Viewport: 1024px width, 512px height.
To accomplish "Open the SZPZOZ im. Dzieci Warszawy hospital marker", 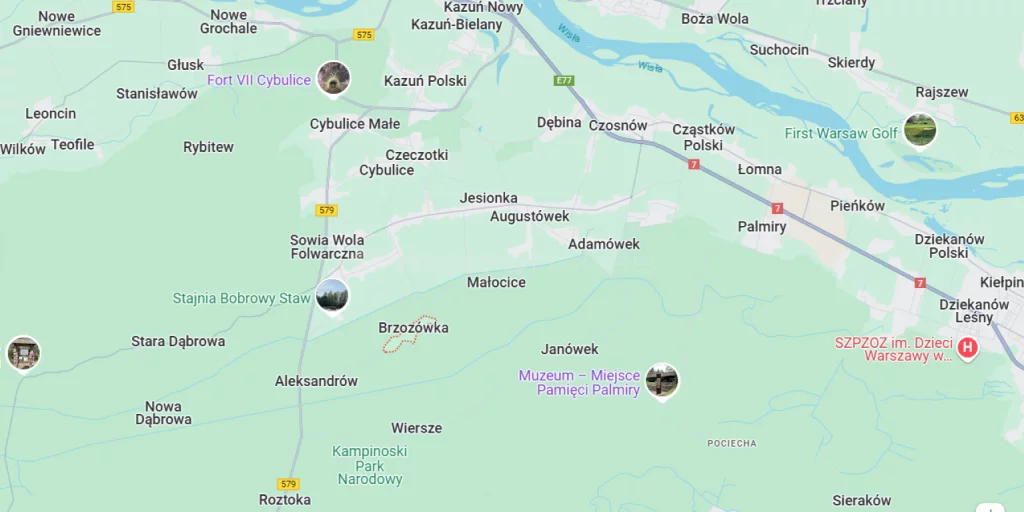I will 967,348.
